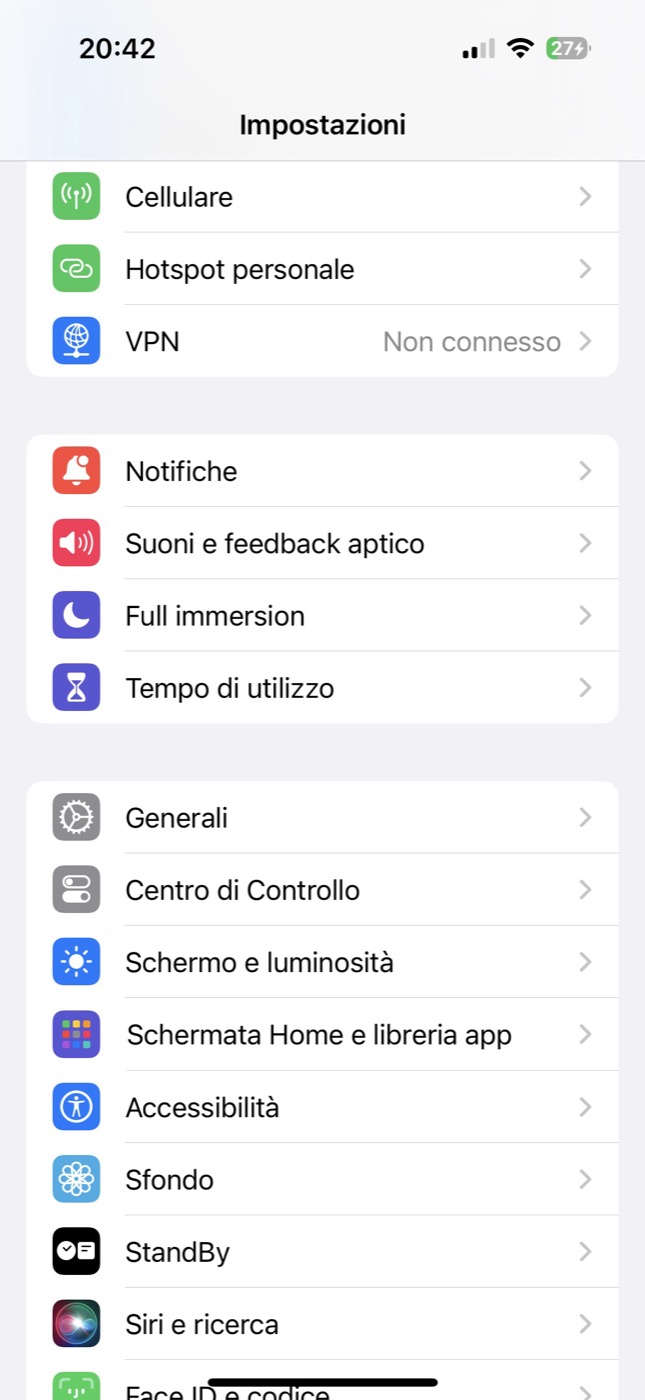Open the Cellulare settings row

[x=322, y=197]
